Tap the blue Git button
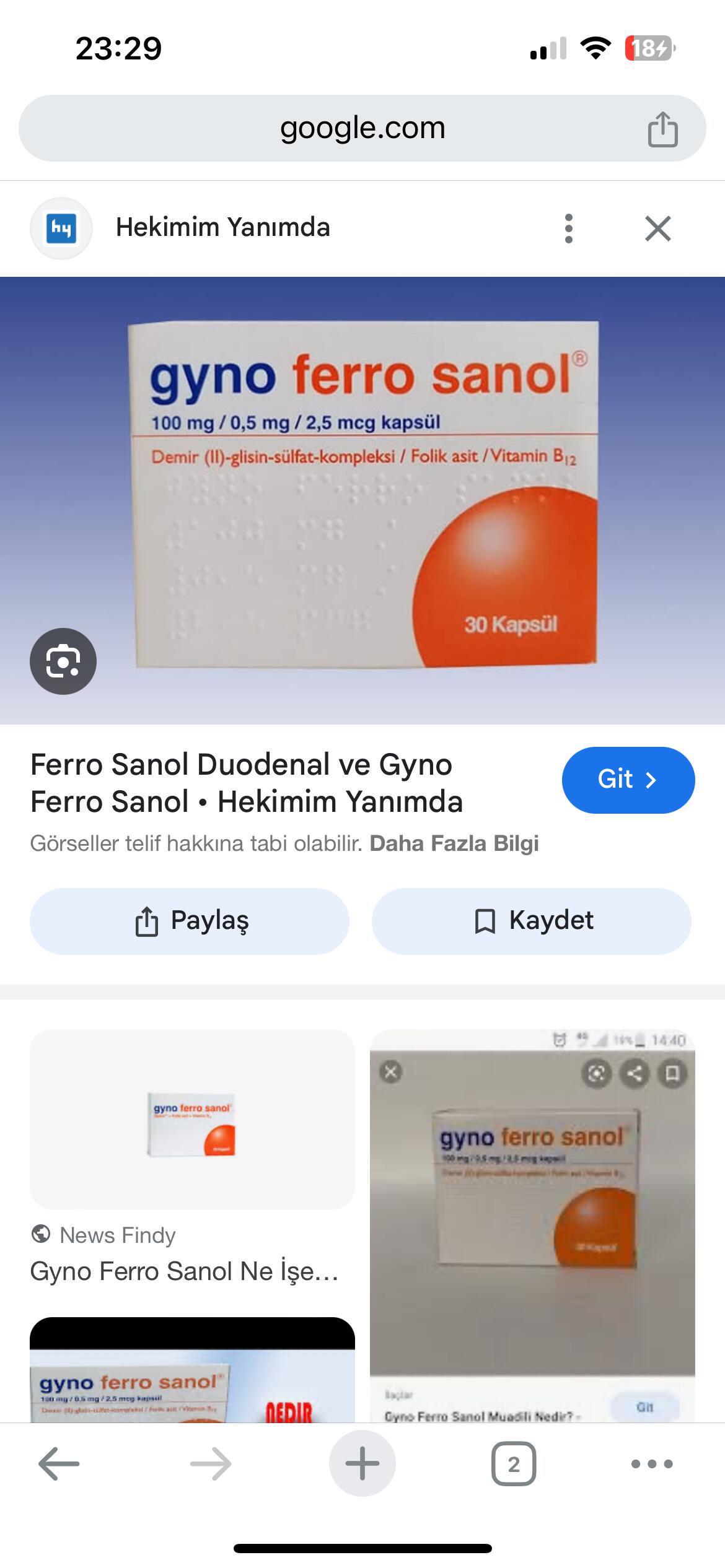Viewport: 725px width, 1568px height. (628, 780)
